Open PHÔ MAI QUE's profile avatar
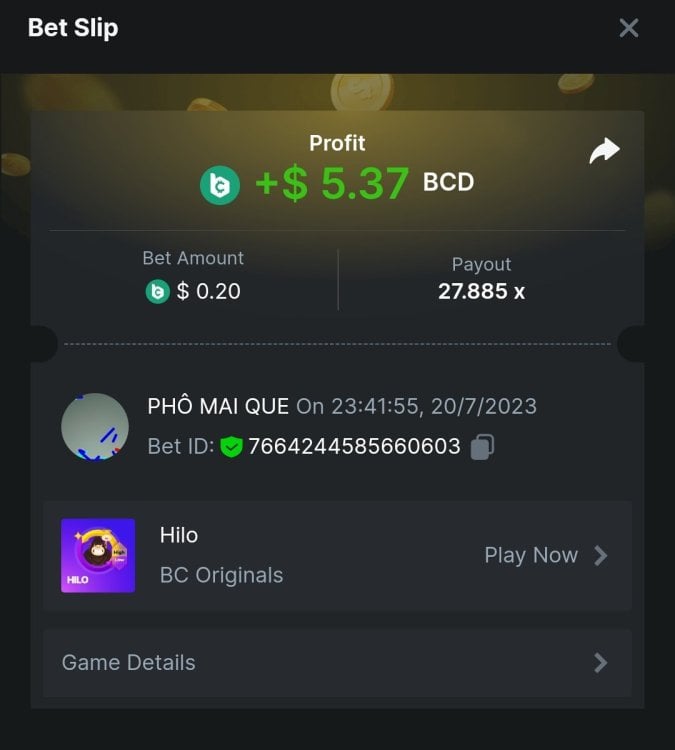The height and width of the screenshot is (750, 675). 95,427
